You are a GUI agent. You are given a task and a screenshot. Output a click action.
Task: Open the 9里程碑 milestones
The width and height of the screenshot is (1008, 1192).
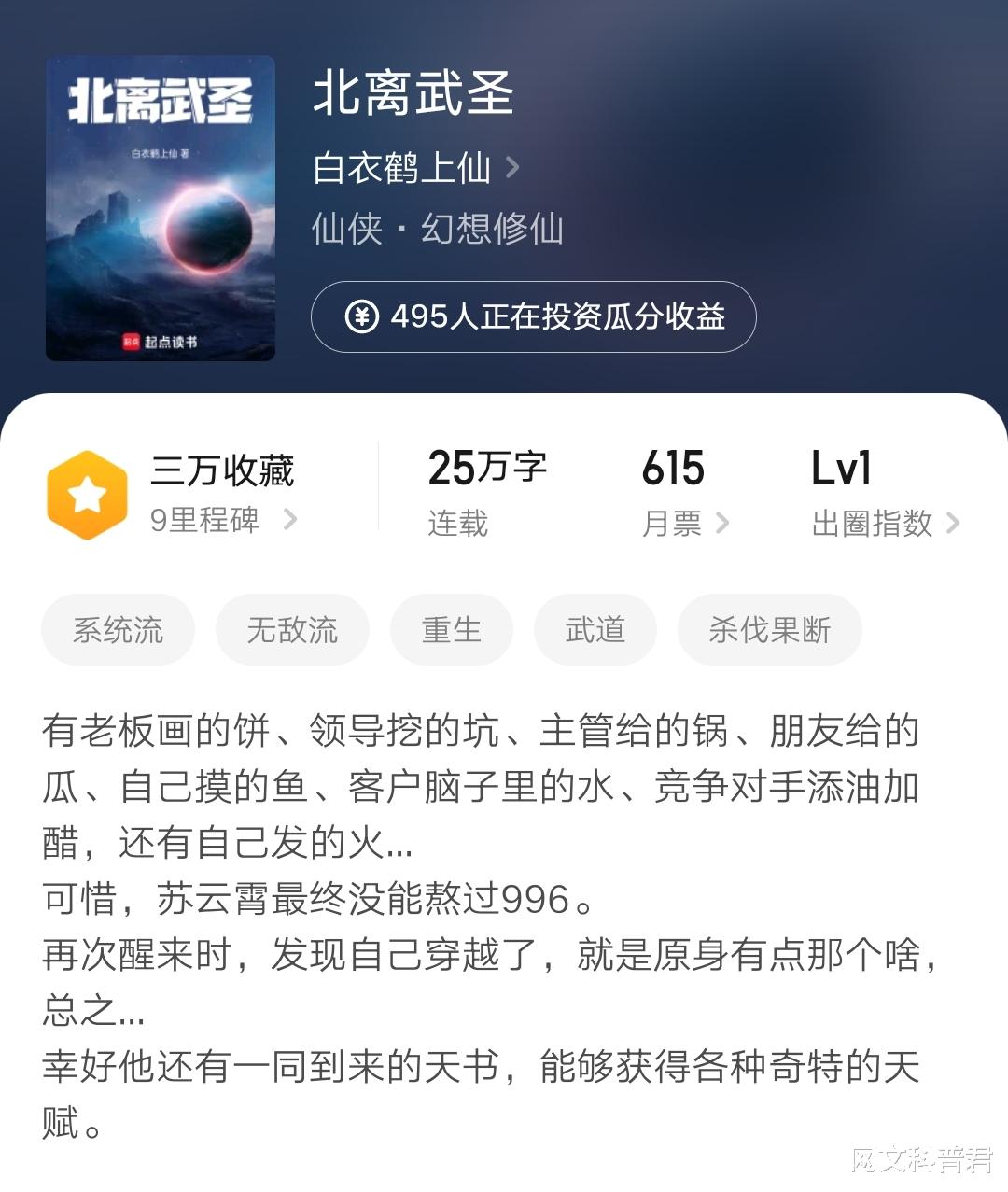point(223,520)
